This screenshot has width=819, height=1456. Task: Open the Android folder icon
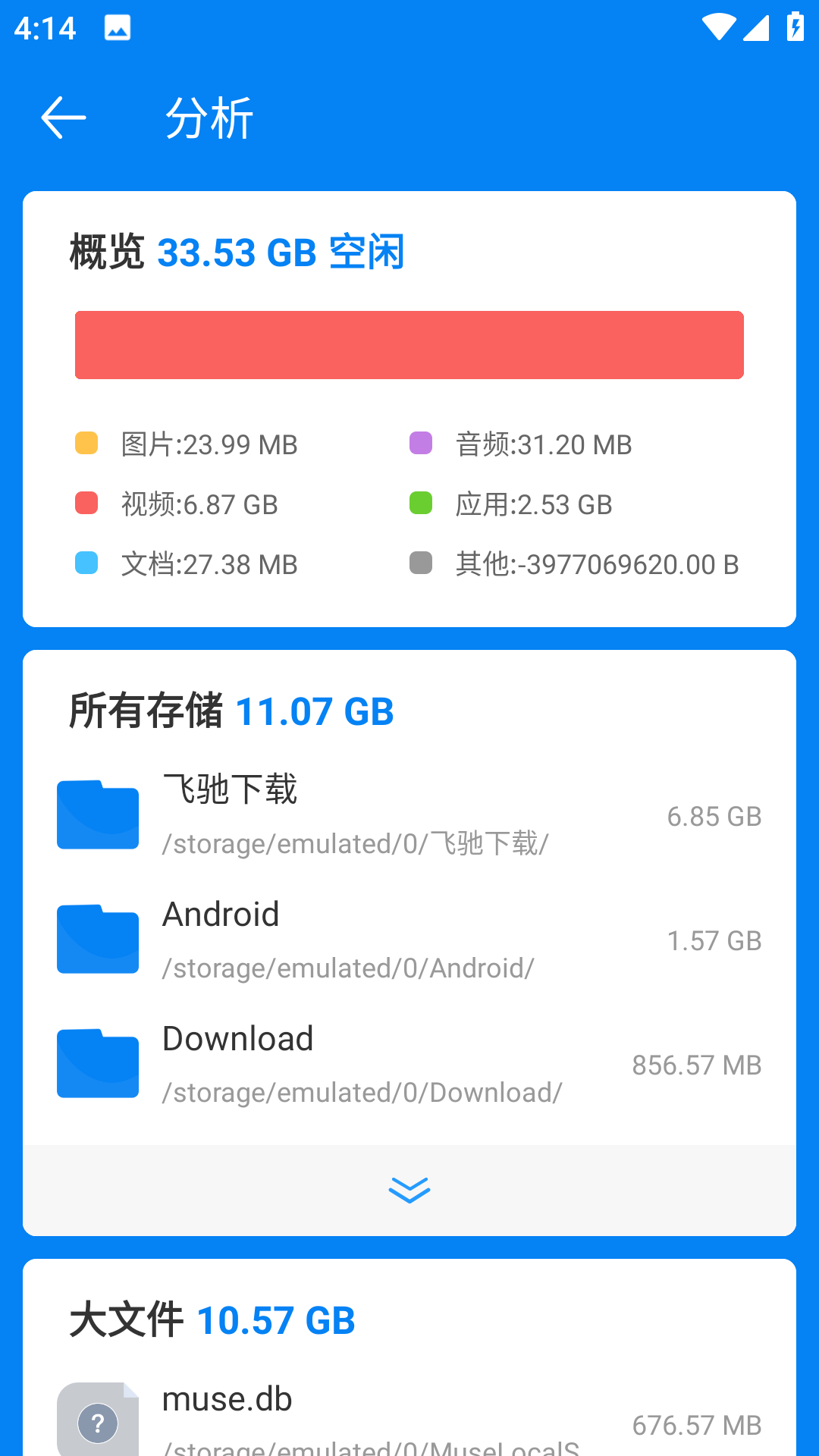(x=97, y=939)
